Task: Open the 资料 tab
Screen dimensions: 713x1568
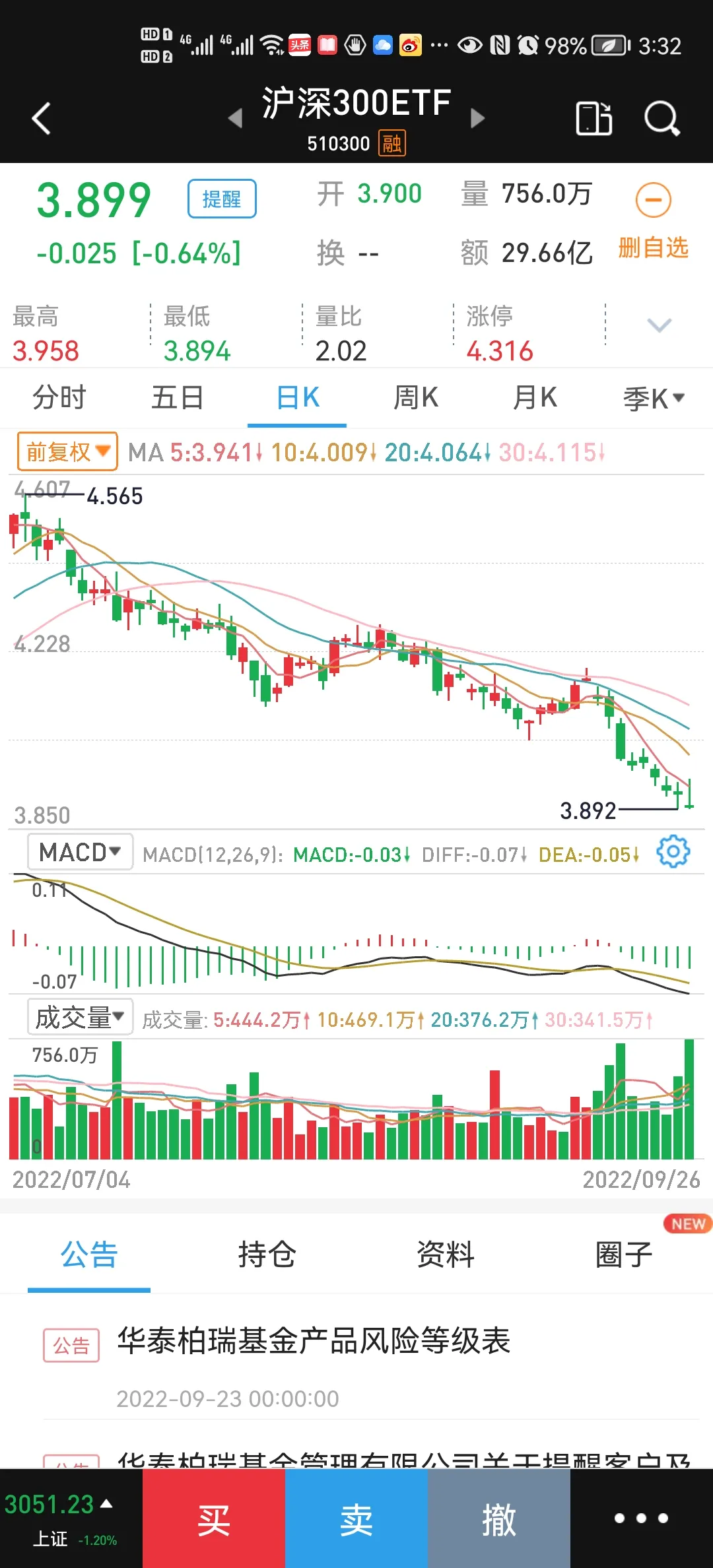Action: 446,1255
